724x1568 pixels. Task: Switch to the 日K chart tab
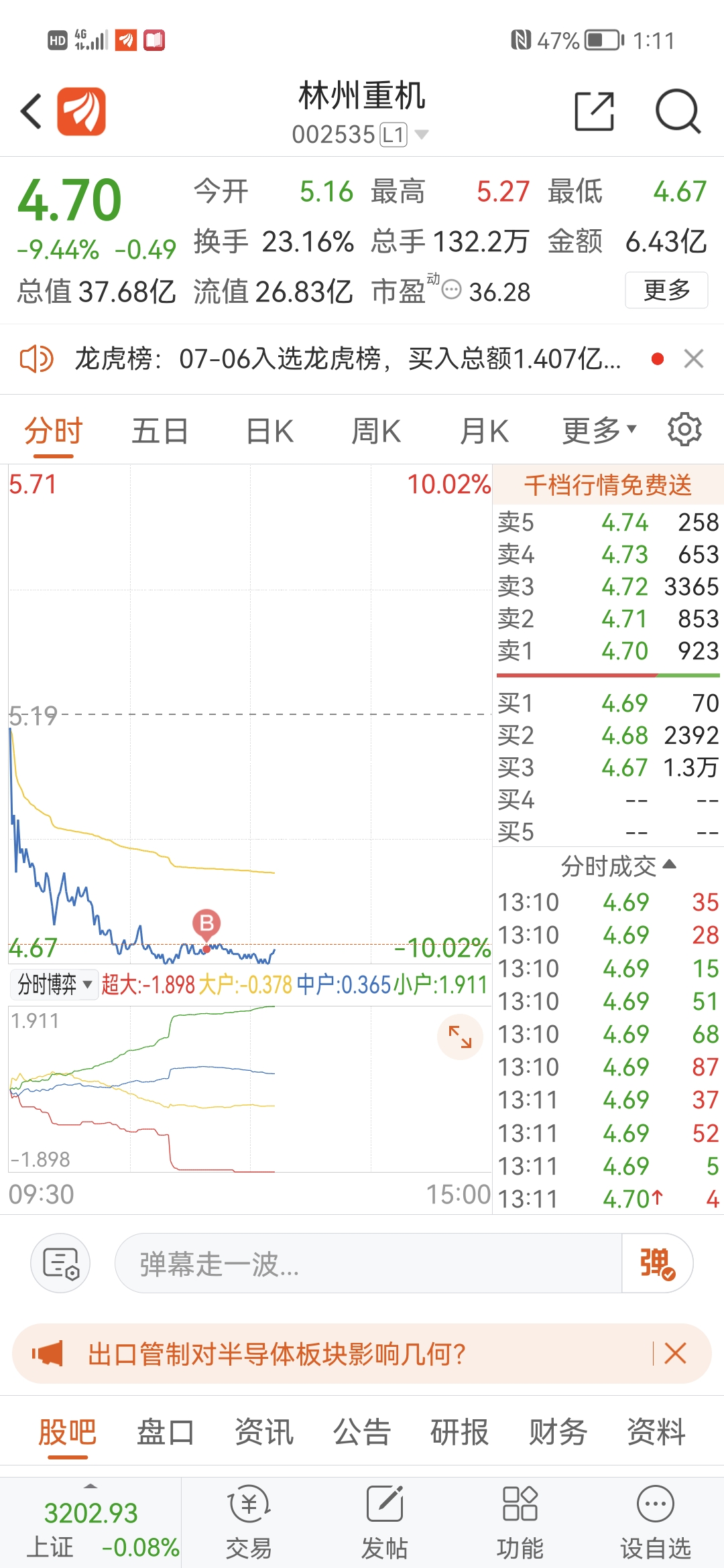tap(269, 431)
